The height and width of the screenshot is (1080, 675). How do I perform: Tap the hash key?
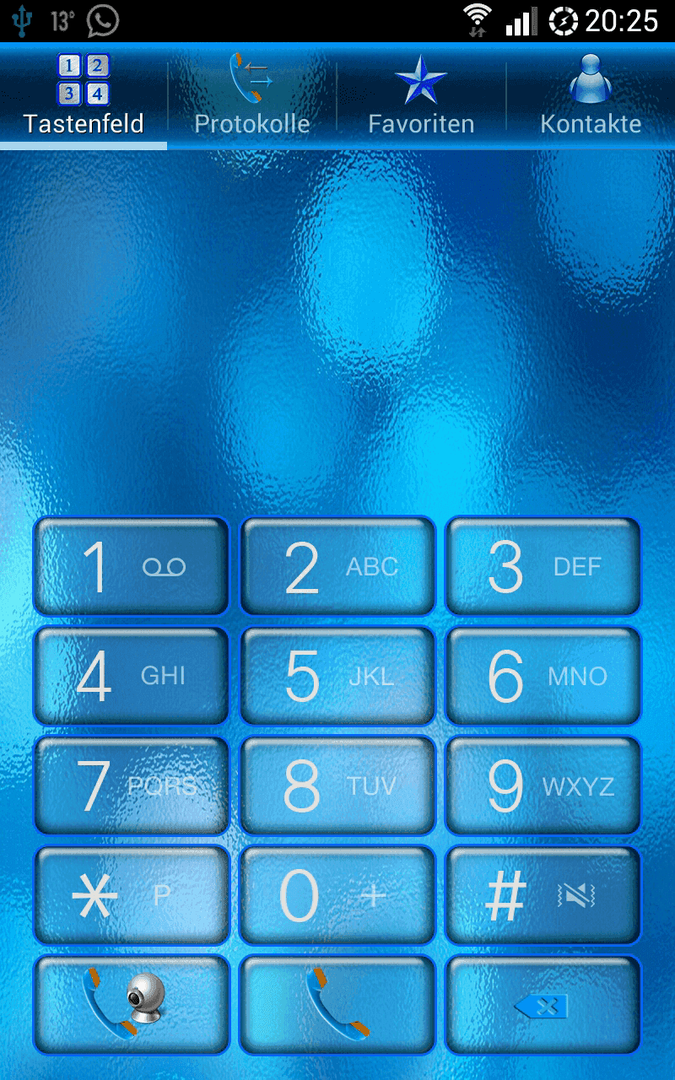(x=542, y=895)
